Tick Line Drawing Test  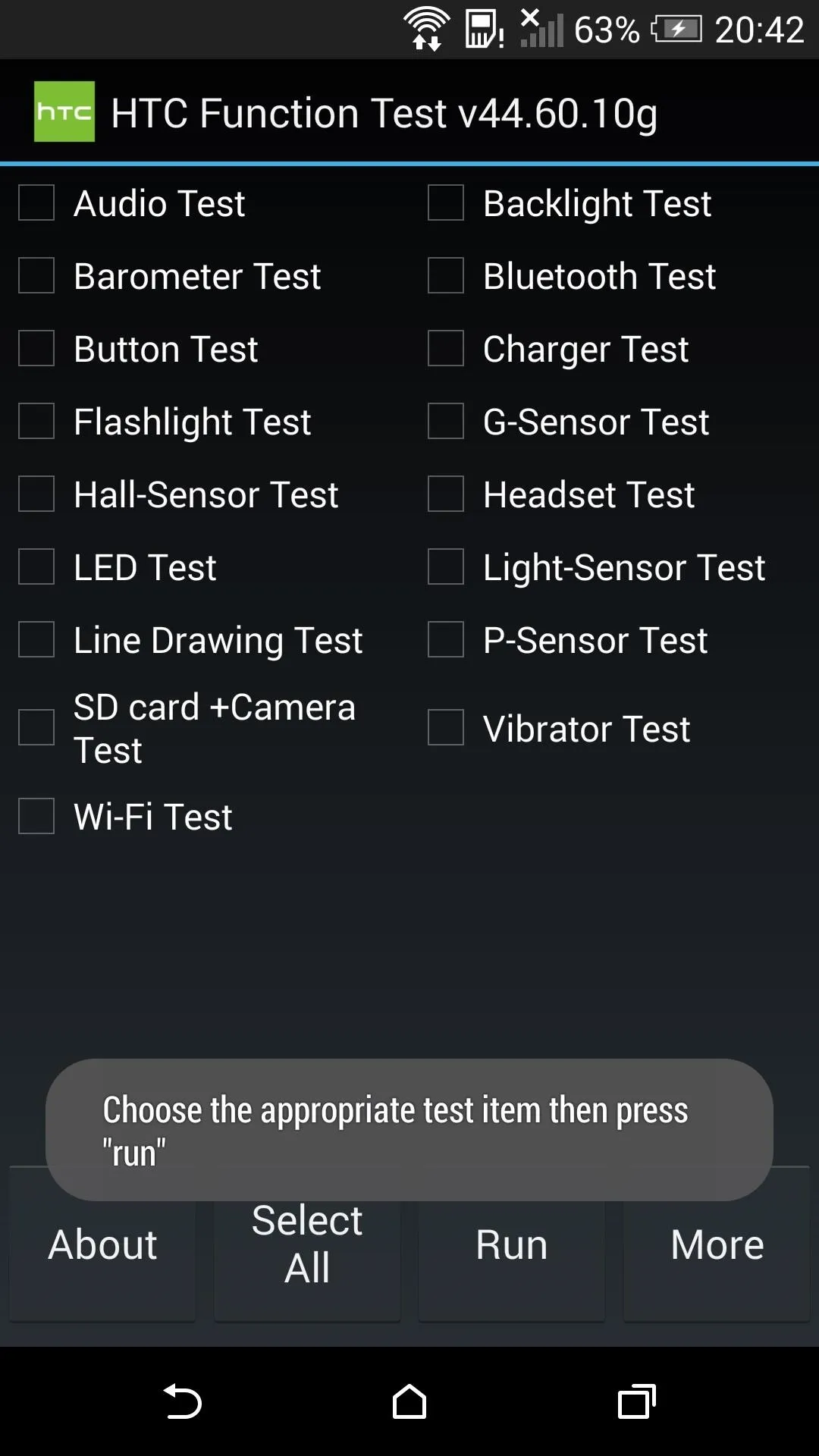(x=36, y=639)
